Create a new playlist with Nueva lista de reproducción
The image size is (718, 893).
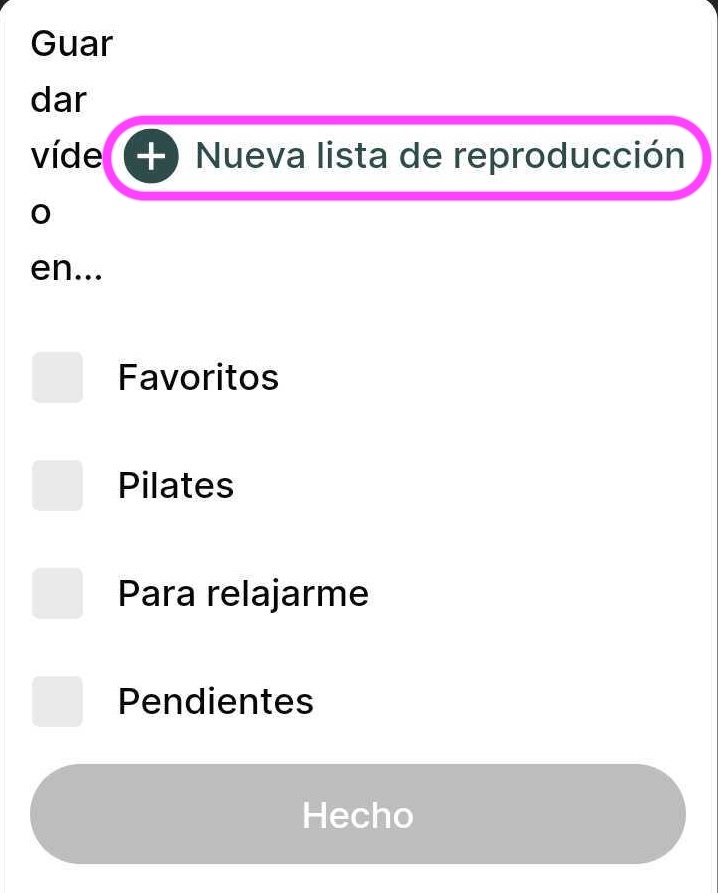point(408,157)
